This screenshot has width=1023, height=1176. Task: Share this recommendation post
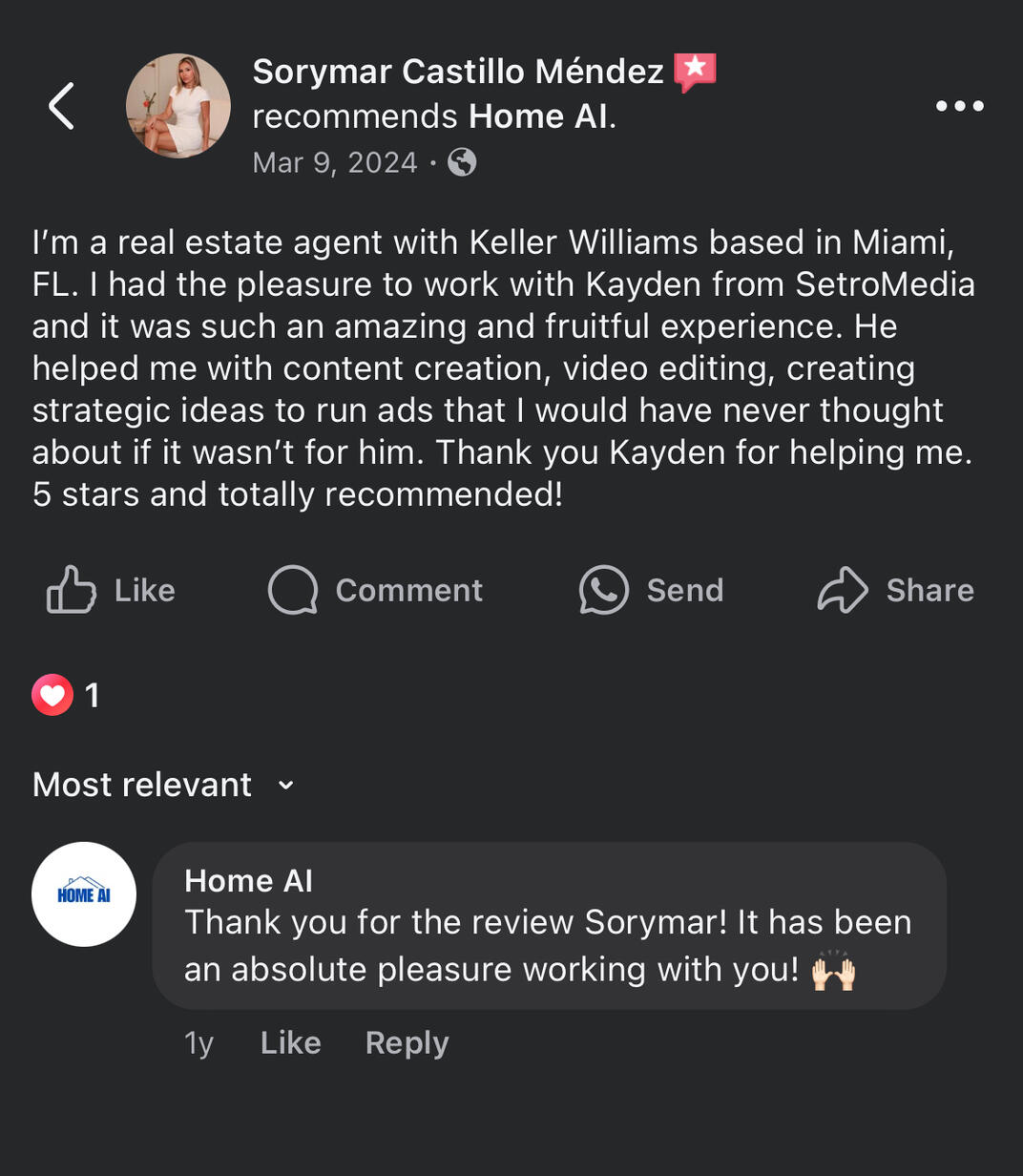896,590
